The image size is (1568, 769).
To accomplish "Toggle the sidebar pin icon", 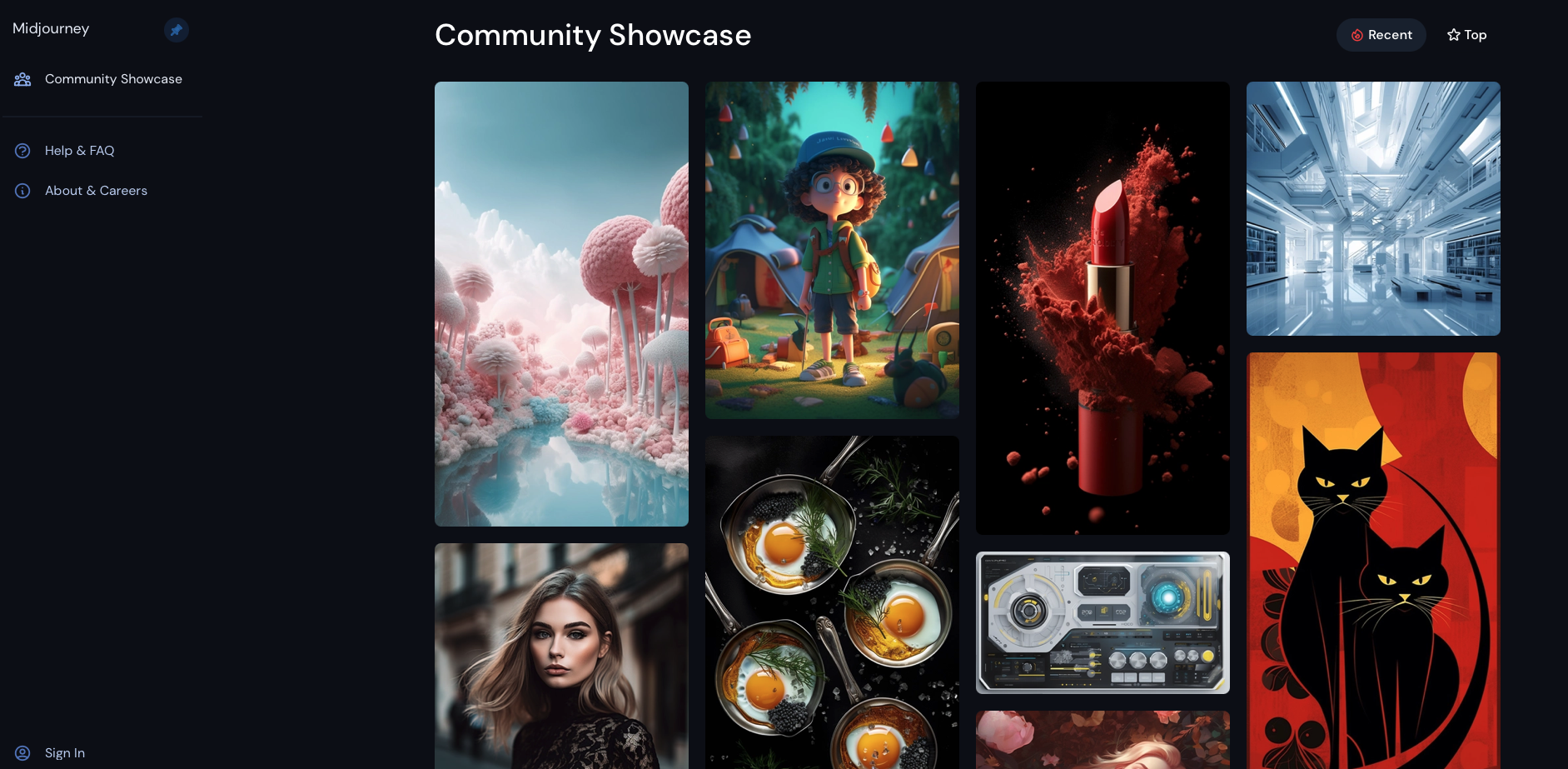I will coord(176,30).
